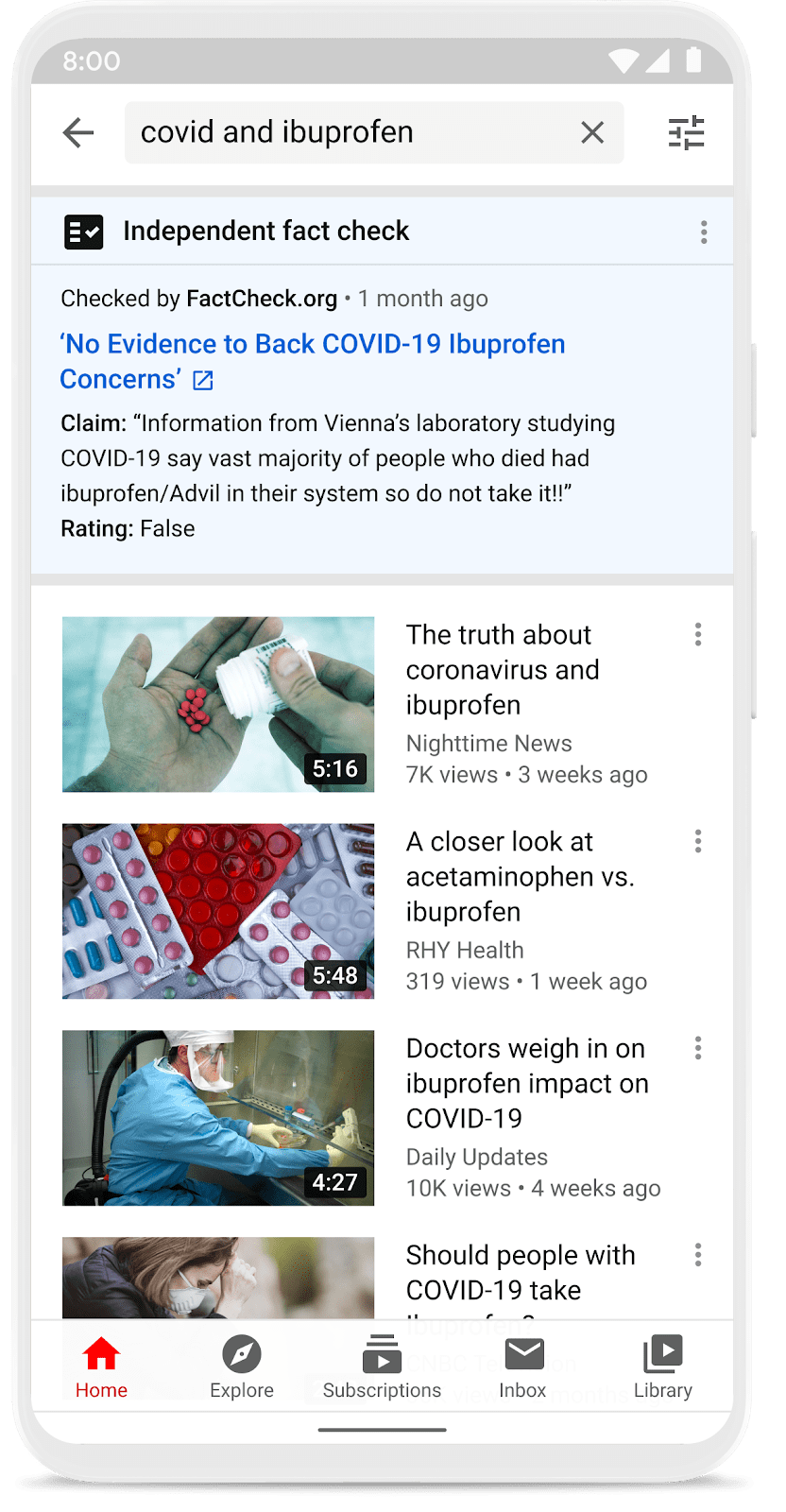Switch to the Explore tab

(242, 1367)
